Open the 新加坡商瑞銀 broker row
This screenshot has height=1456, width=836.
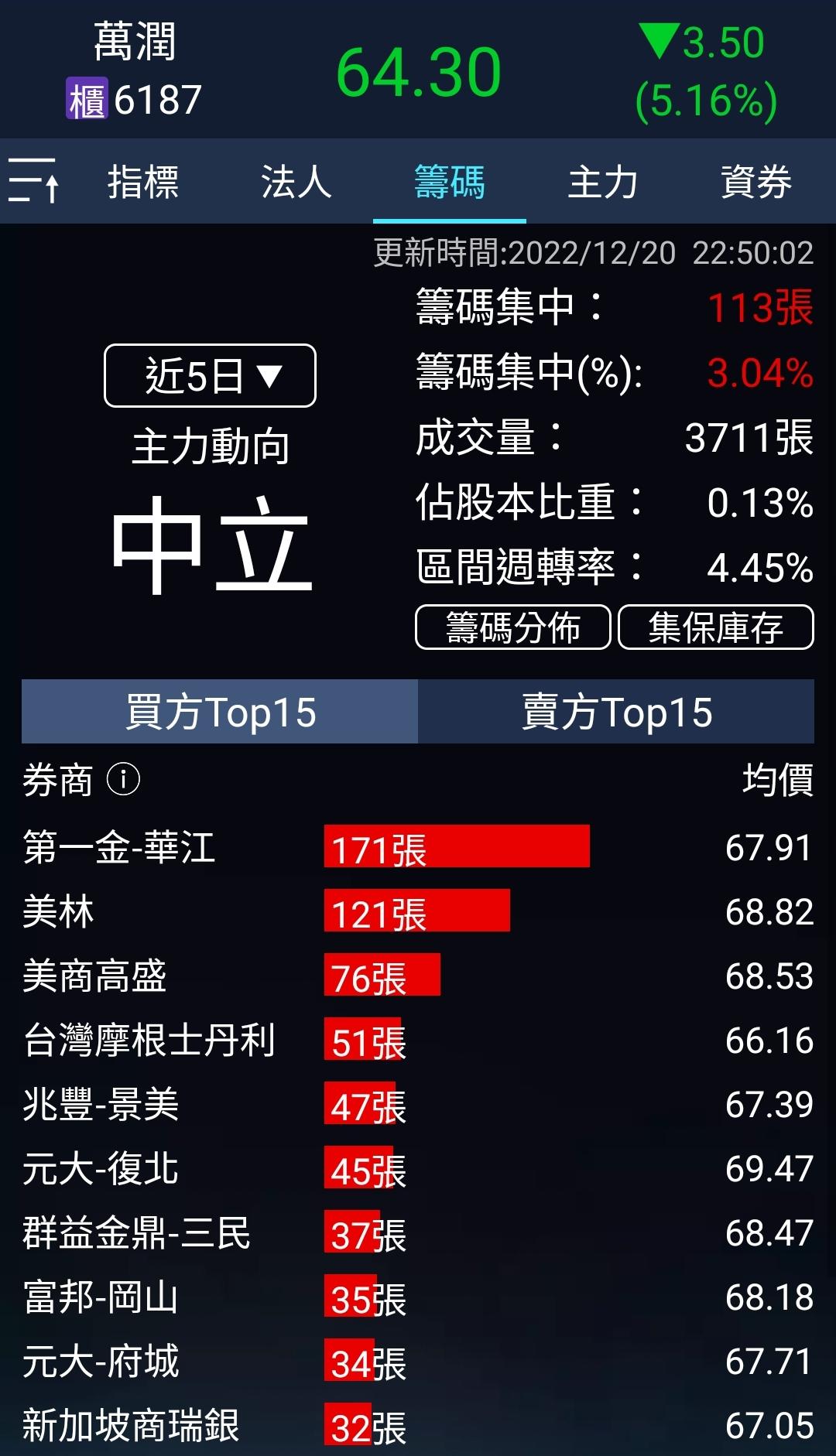click(418, 1425)
